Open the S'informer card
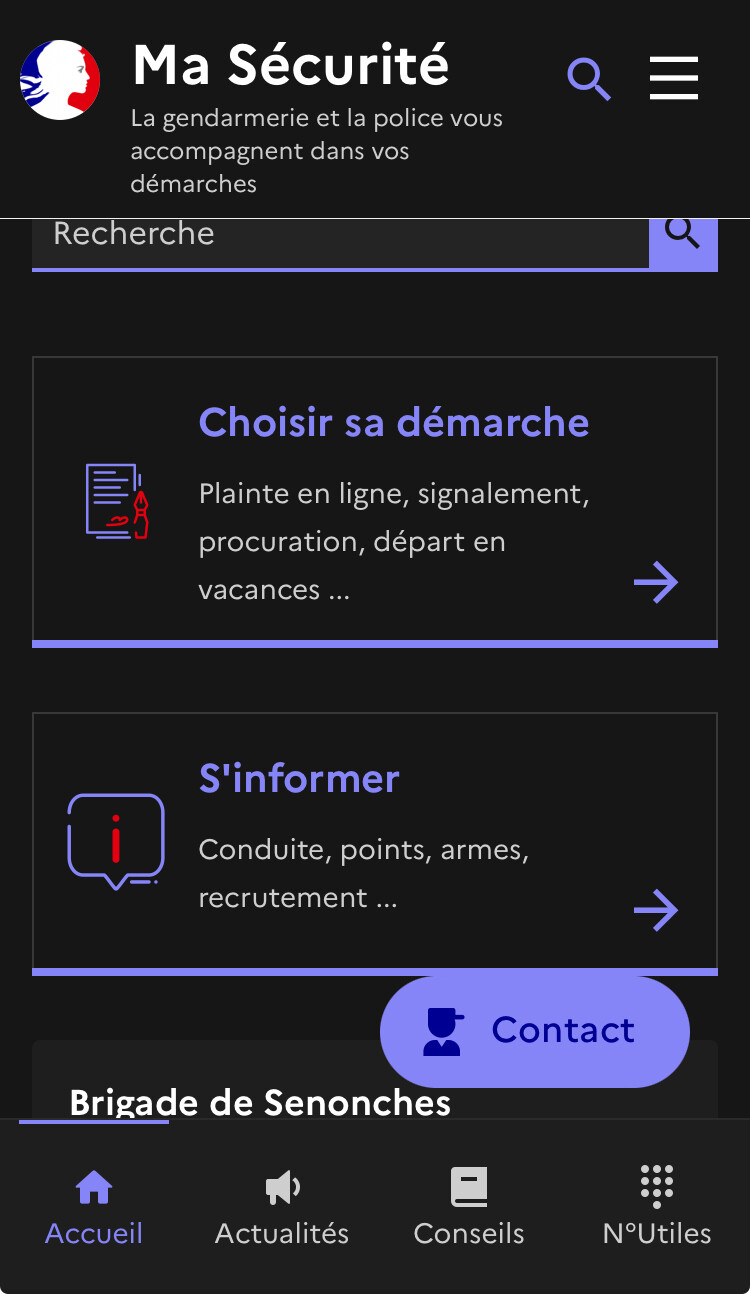The width and height of the screenshot is (750, 1294). [375, 843]
